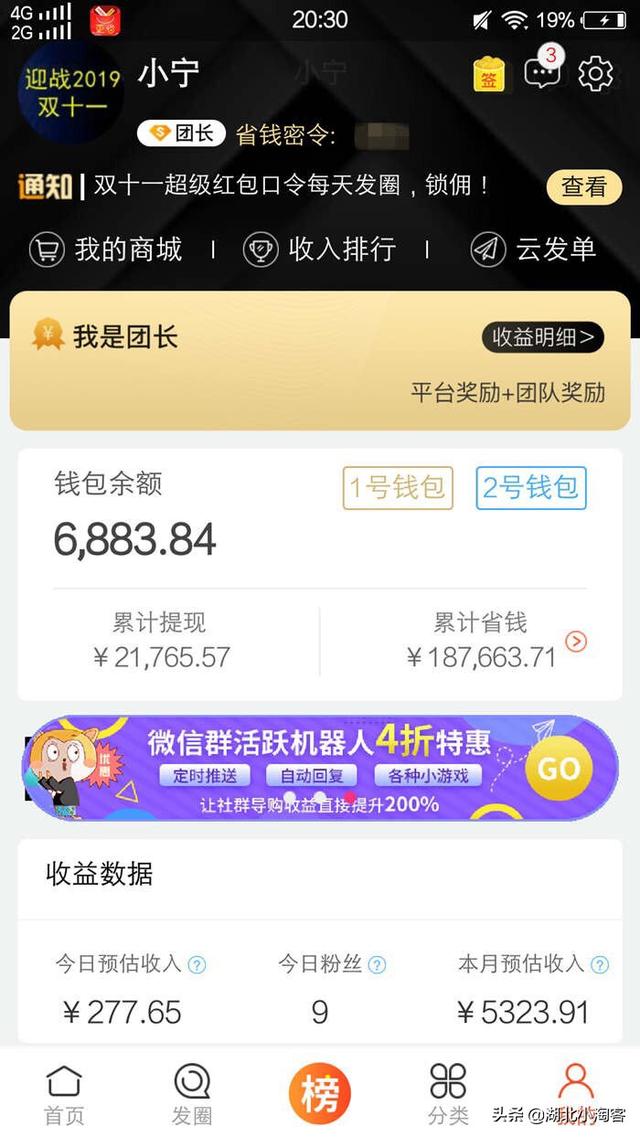Tap the yellow 签 sign-in icon

[x=489, y=74]
